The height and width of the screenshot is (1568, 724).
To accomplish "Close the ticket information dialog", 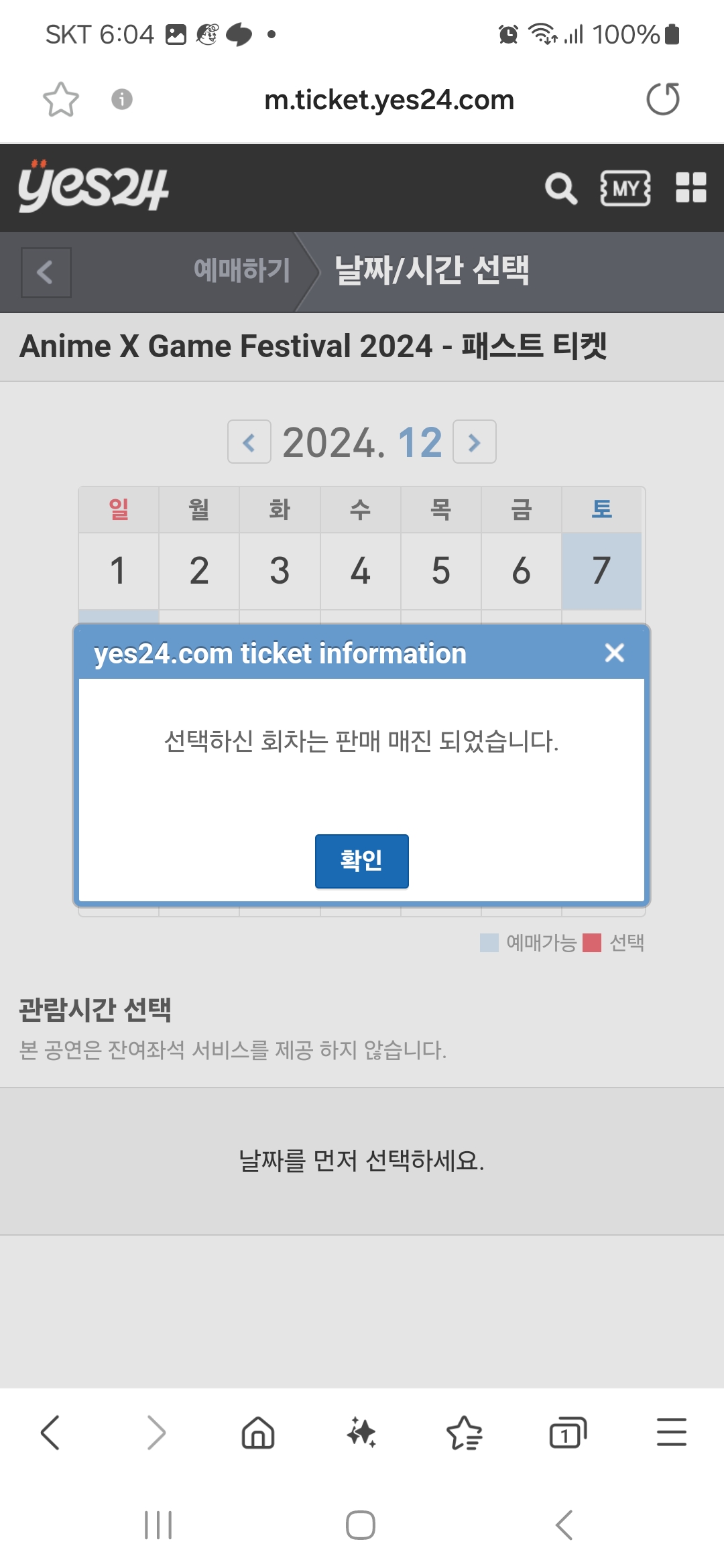I will (x=614, y=653).
